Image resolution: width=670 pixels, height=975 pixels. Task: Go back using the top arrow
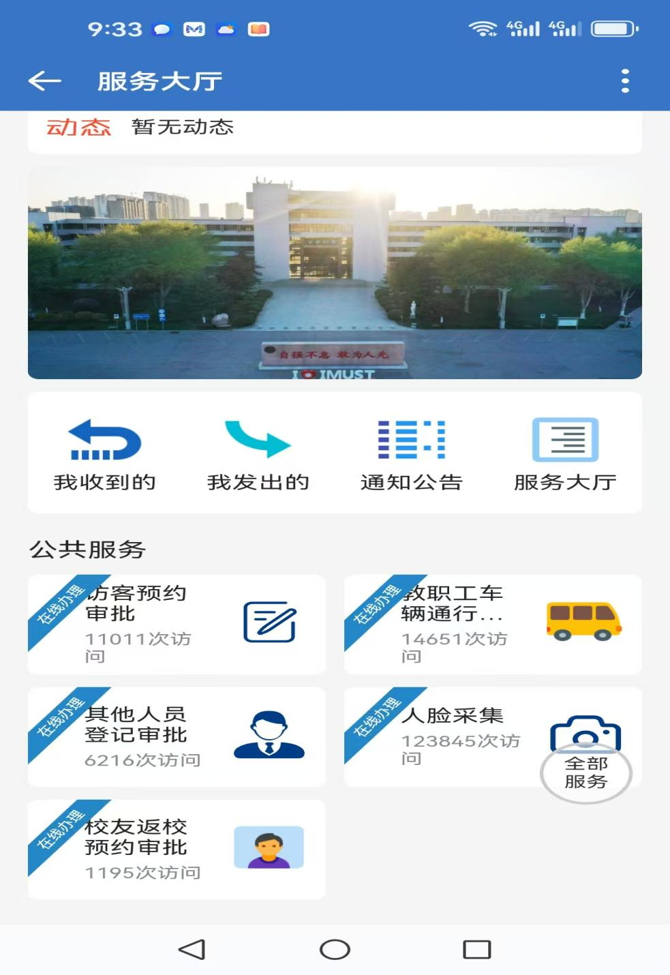coord(45,81)
